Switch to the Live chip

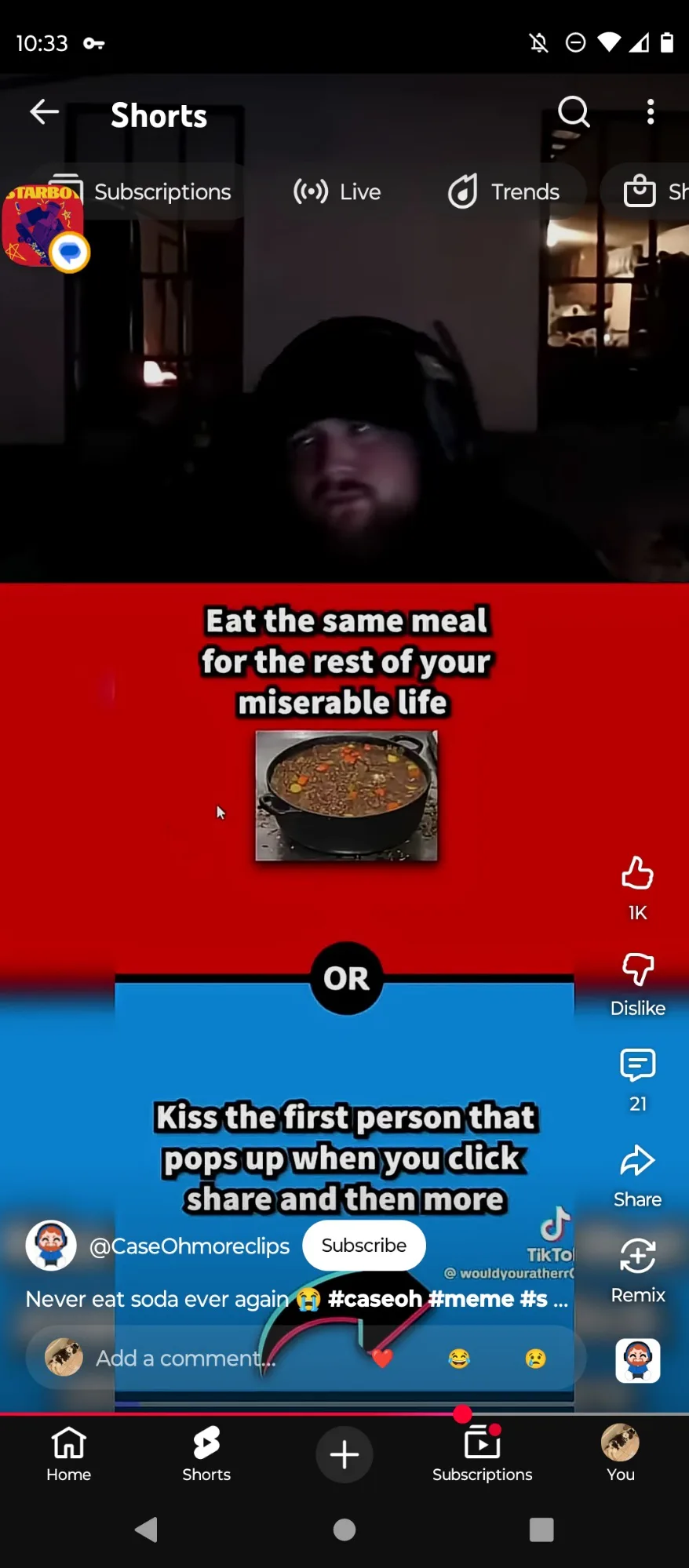(337, 191)
